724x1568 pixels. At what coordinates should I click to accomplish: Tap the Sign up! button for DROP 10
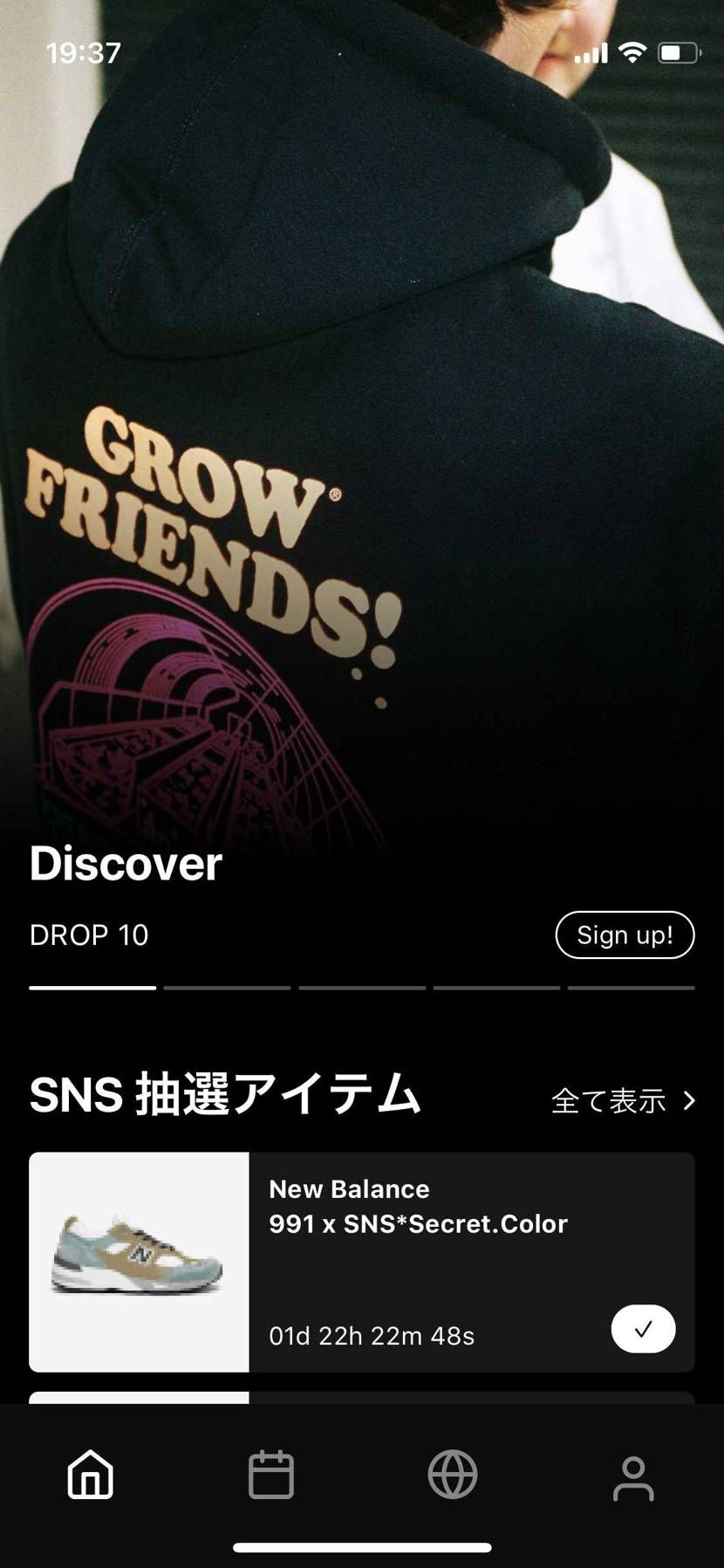(625, 935)
